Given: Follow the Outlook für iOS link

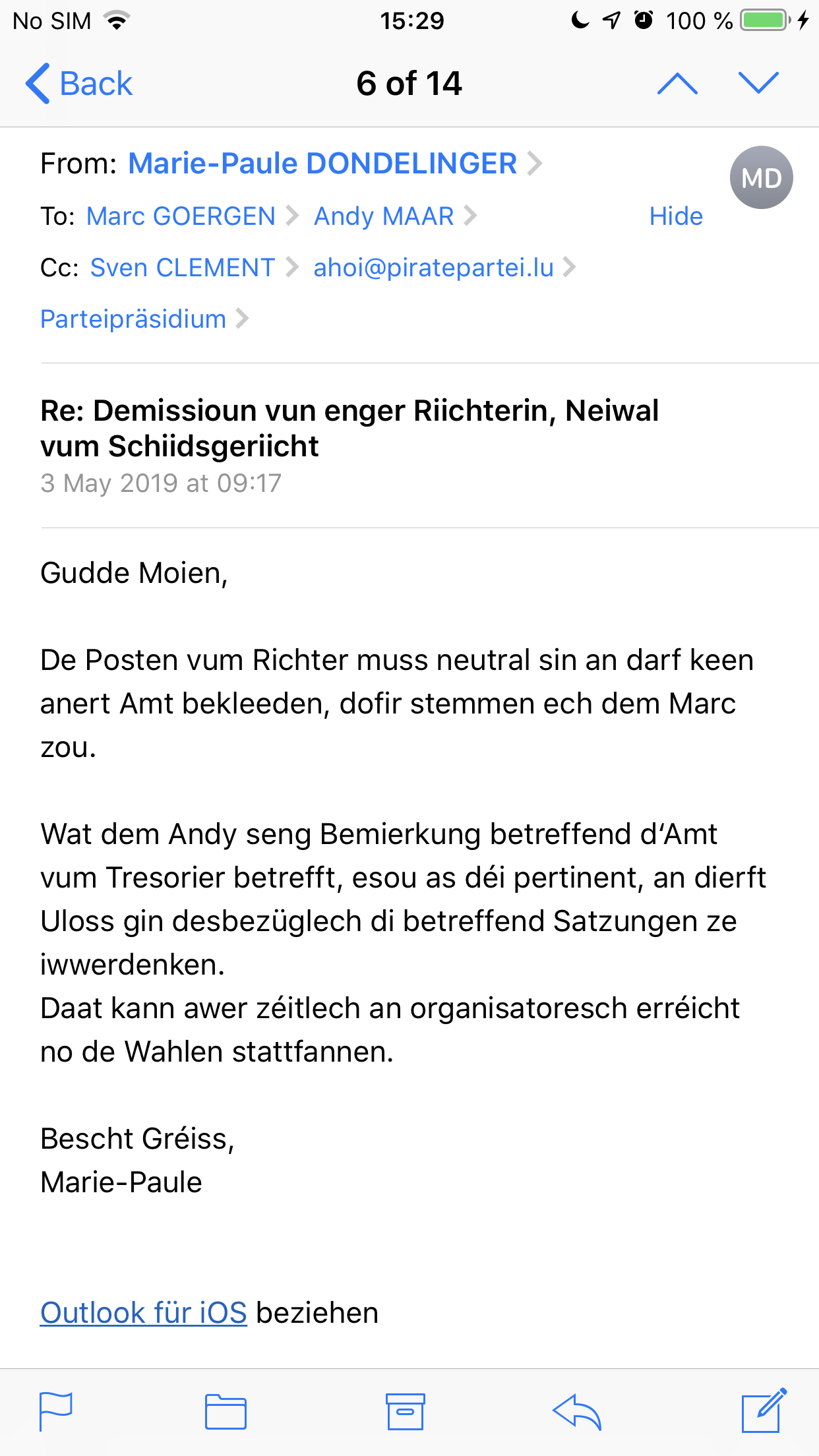Looking at the screenshot, I should [144, 1312].
